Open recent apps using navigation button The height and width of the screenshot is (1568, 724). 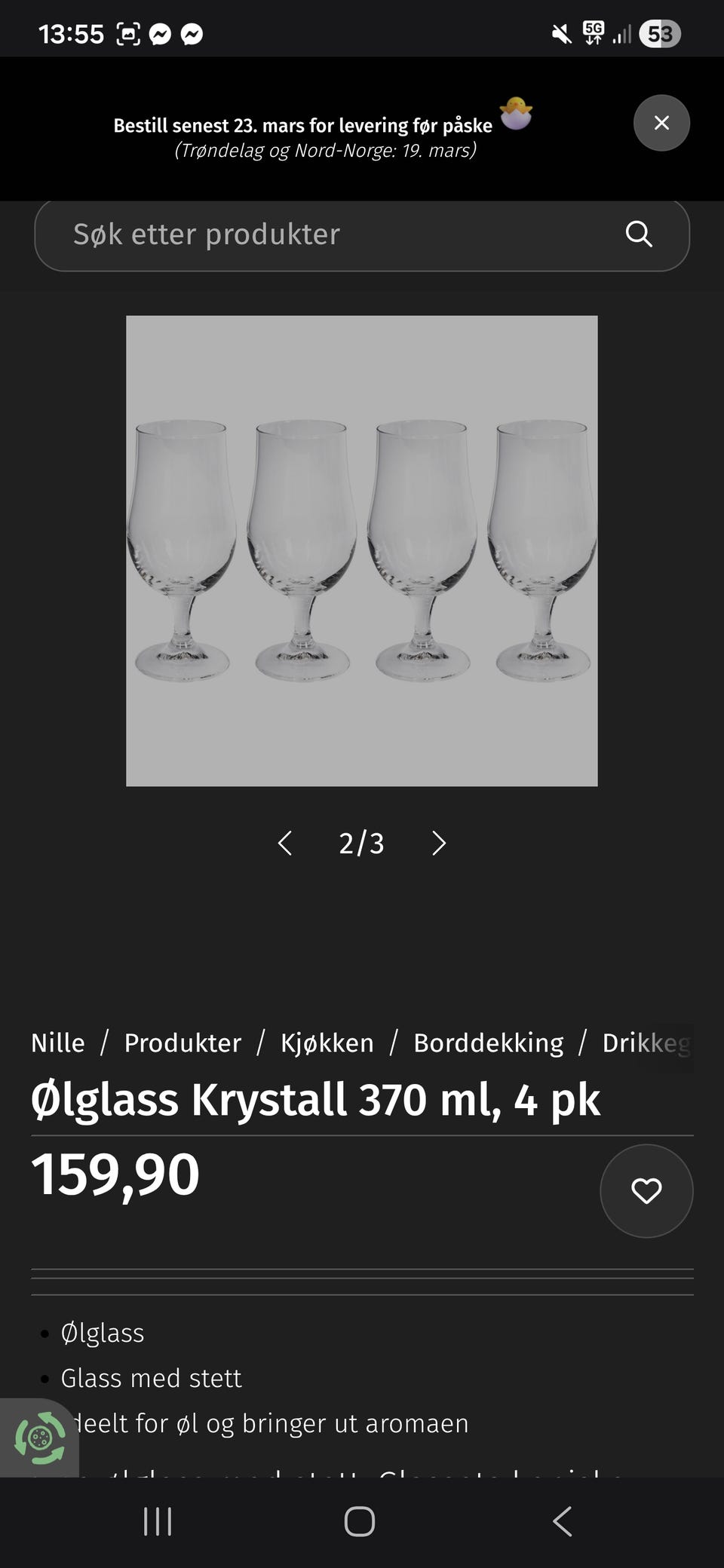[157, 1521]
